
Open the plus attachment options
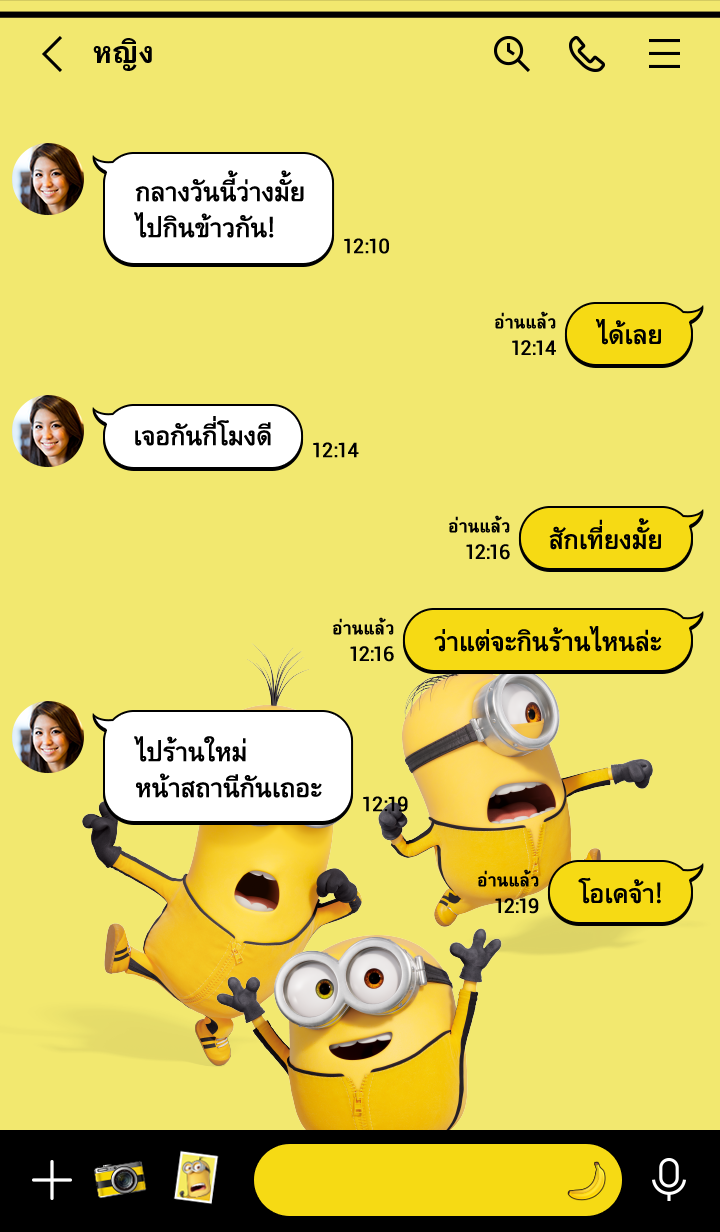click(52, 1180)
